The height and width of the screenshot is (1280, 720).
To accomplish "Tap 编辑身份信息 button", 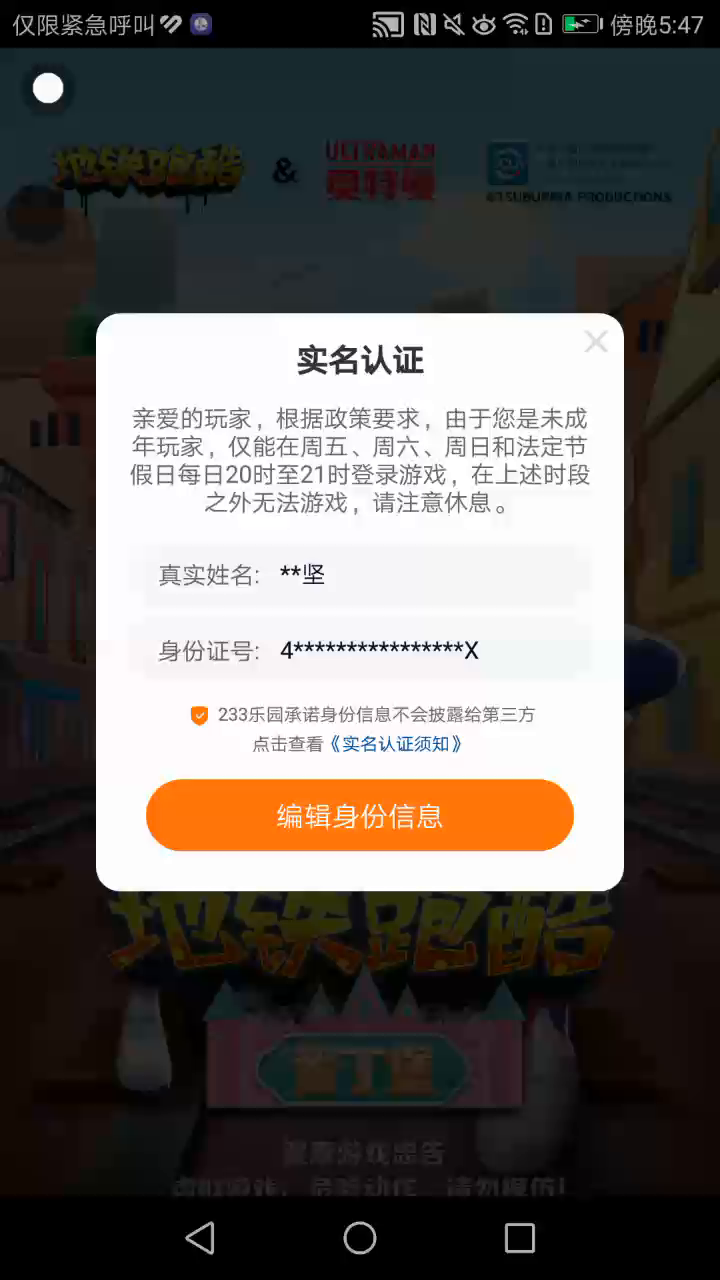I will click(360, 816).
